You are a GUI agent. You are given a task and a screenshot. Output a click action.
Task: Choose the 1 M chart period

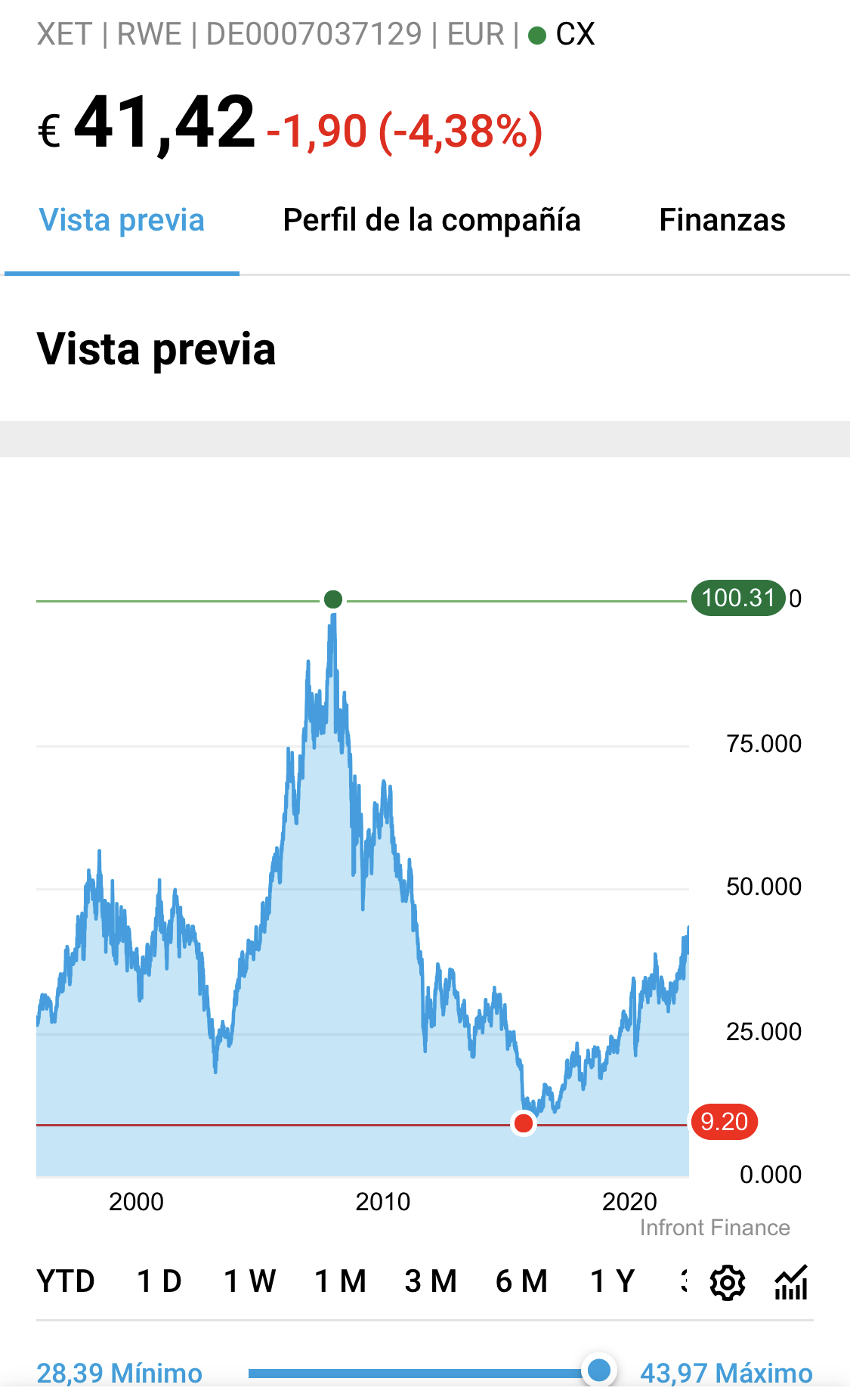coord(341,1281)
